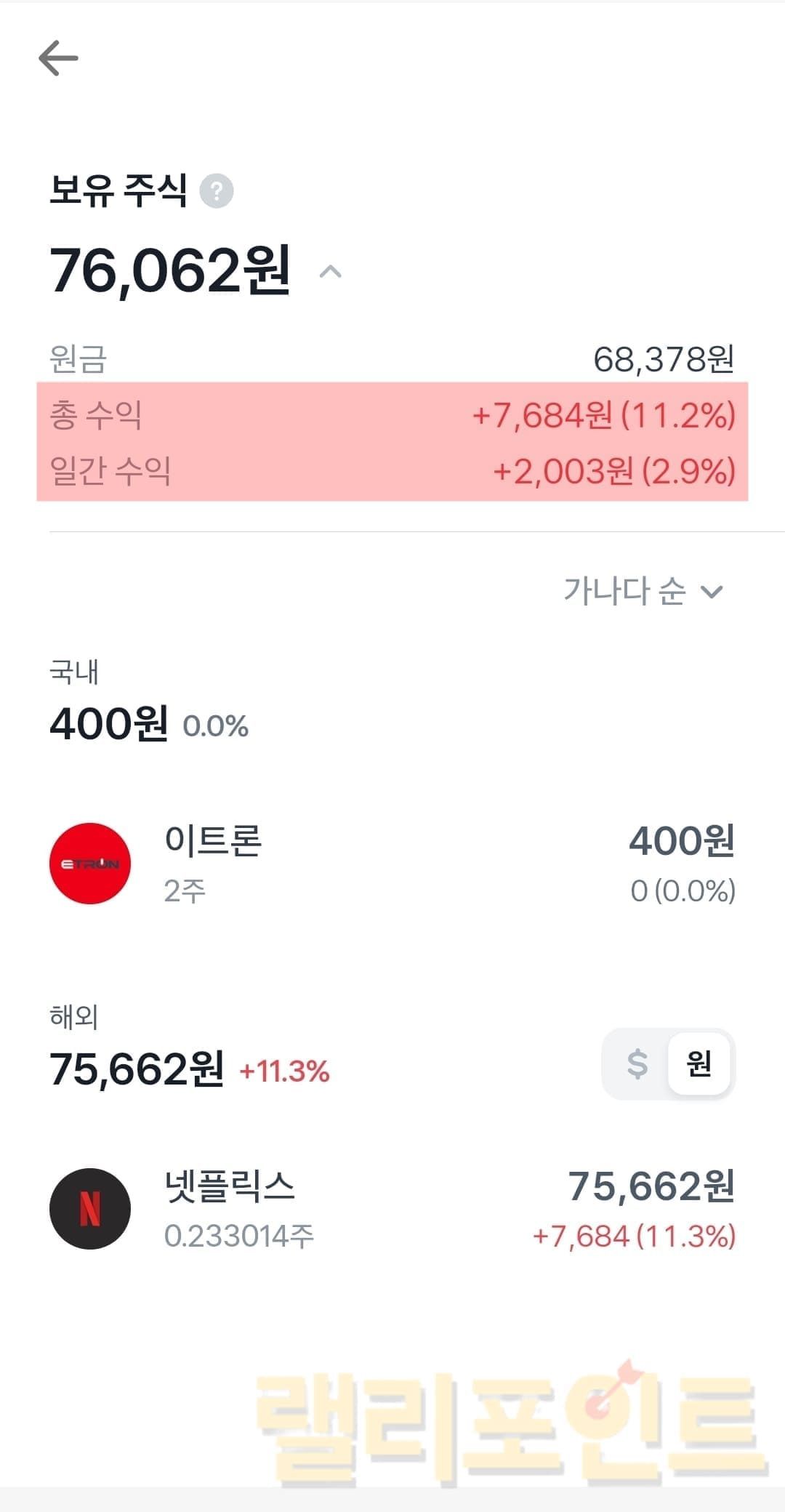Viewport: 785px width, 1512px height.
Task: Open the help icon beside 보유 주식
Action: (216, 192)
